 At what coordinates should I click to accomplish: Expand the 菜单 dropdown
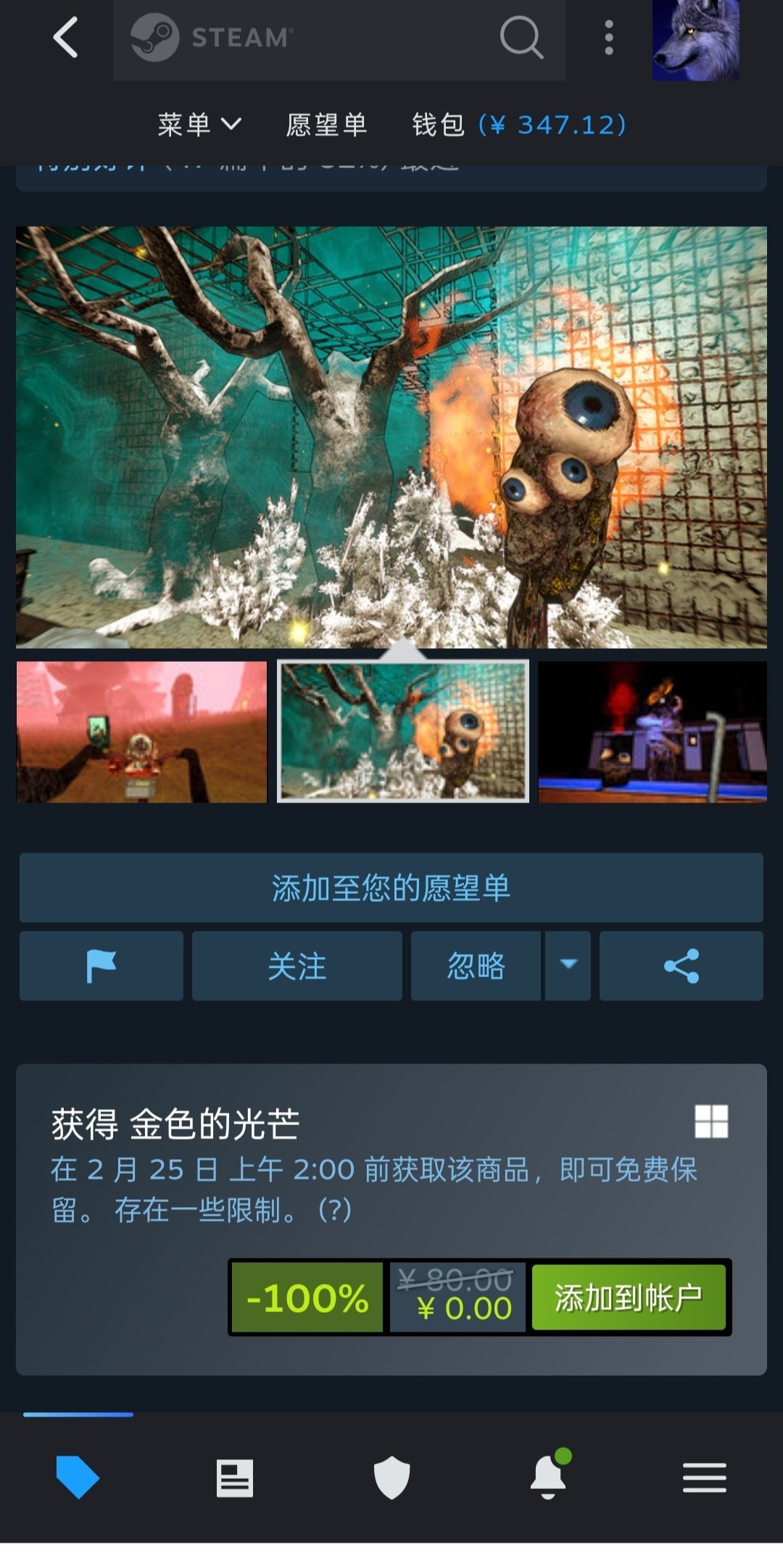tap(199, 125)
